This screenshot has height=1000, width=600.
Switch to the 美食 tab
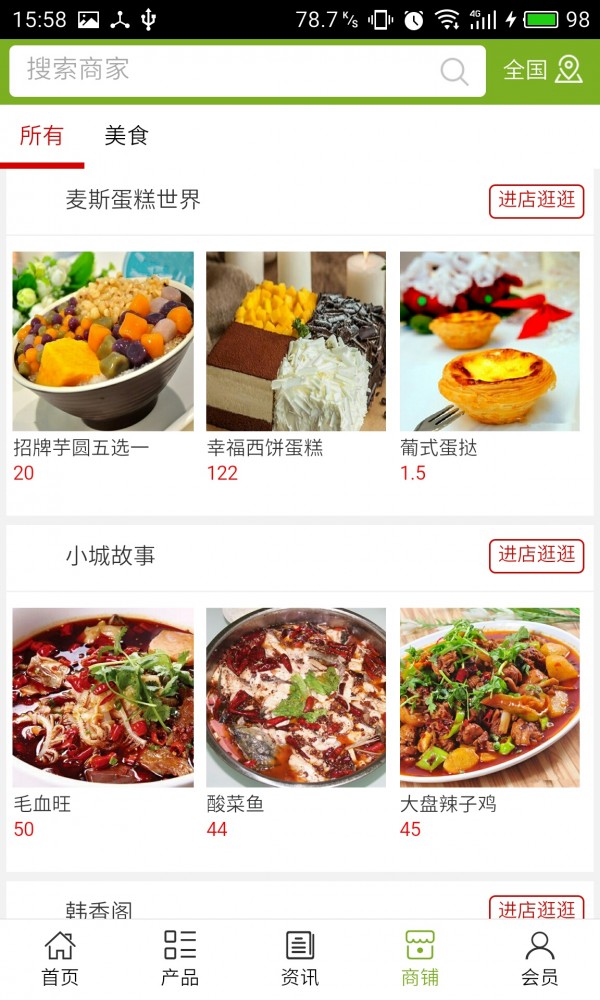[x=127, y=136]
